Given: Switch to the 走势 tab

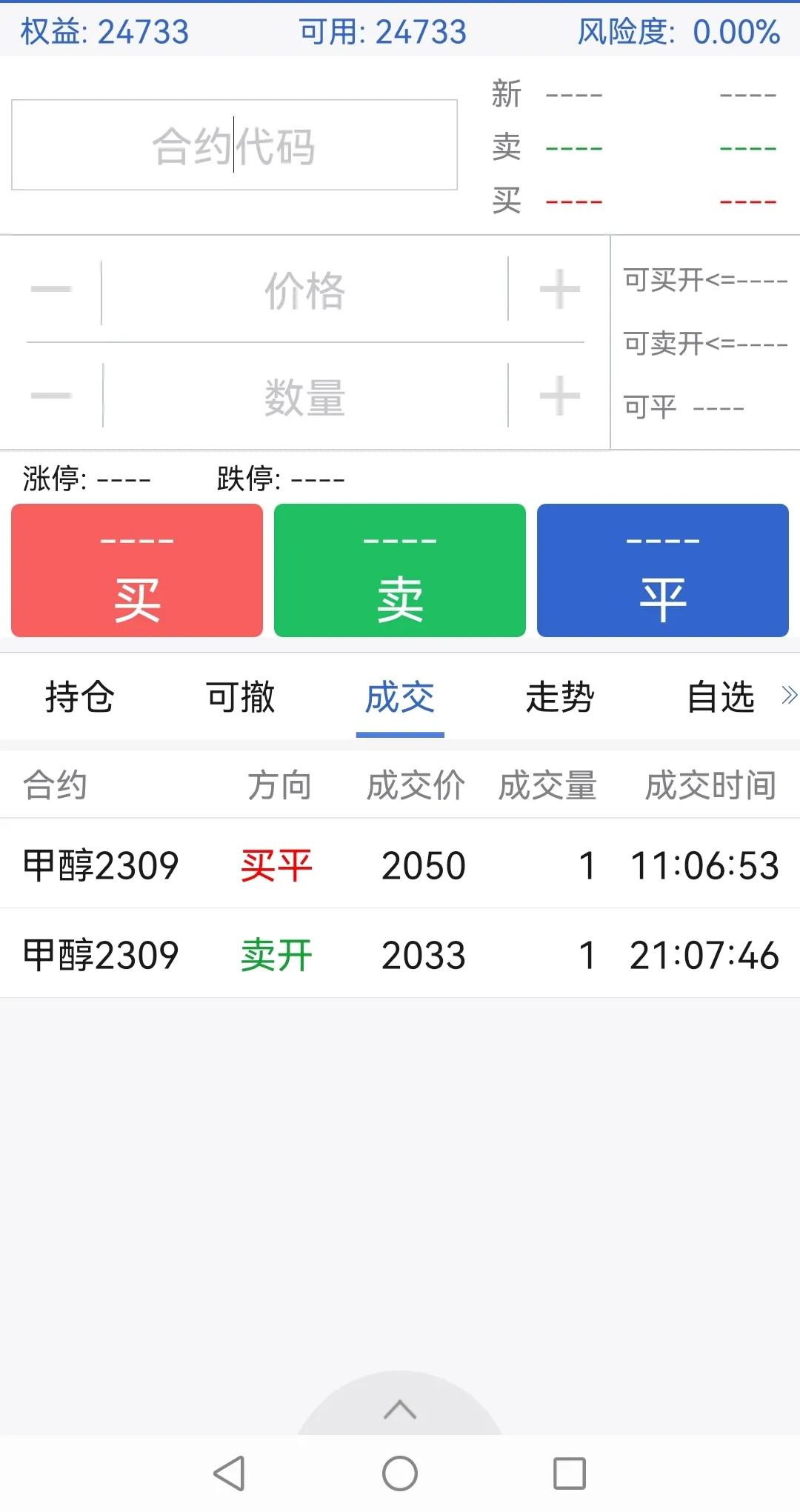Looking at the screenshot, I should (x=560, y=697).
